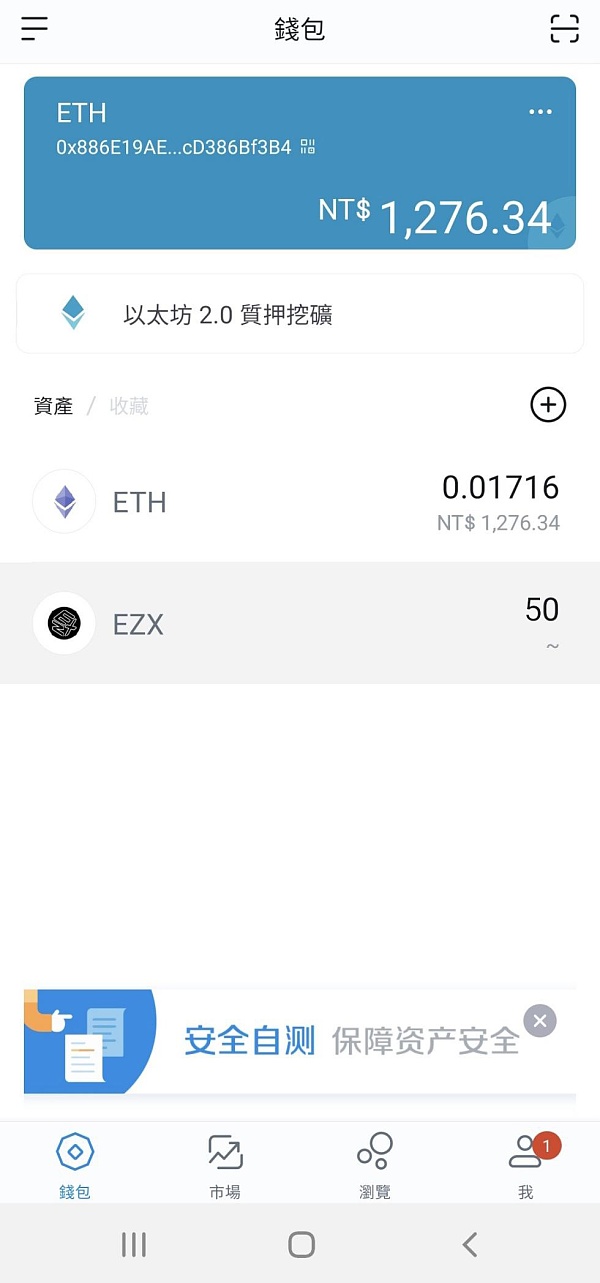Select the 資產 tab
This screenshot has width=600, height=1283.
pos(53,406)
